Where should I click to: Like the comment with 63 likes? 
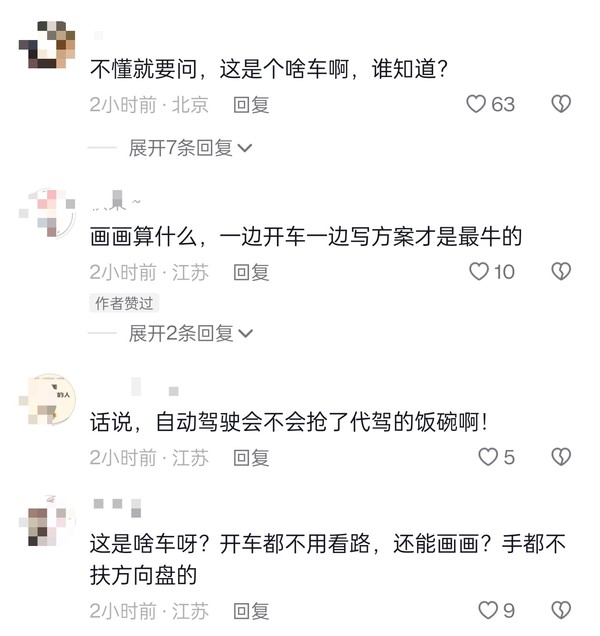pos(477,104)
